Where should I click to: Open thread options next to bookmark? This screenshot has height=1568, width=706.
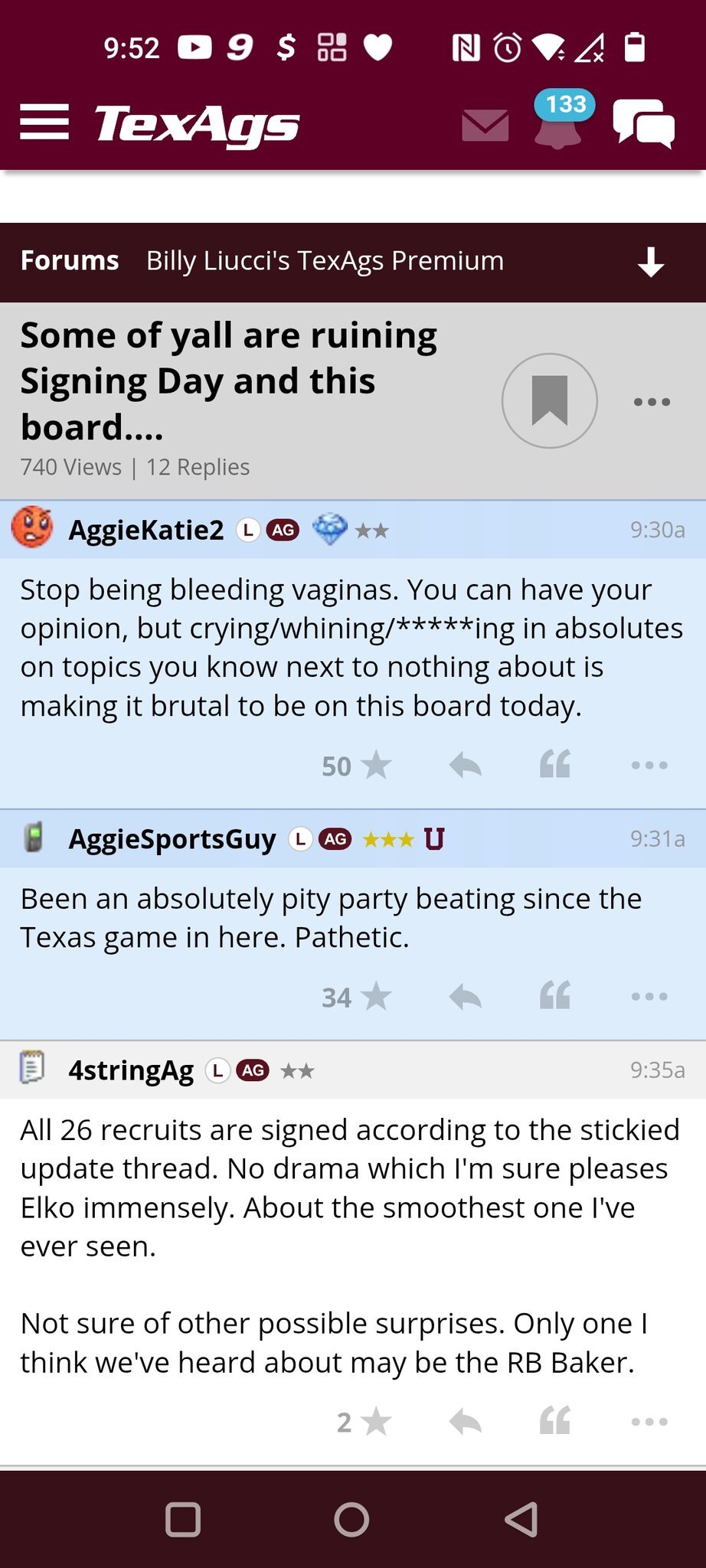coord(652,402)
